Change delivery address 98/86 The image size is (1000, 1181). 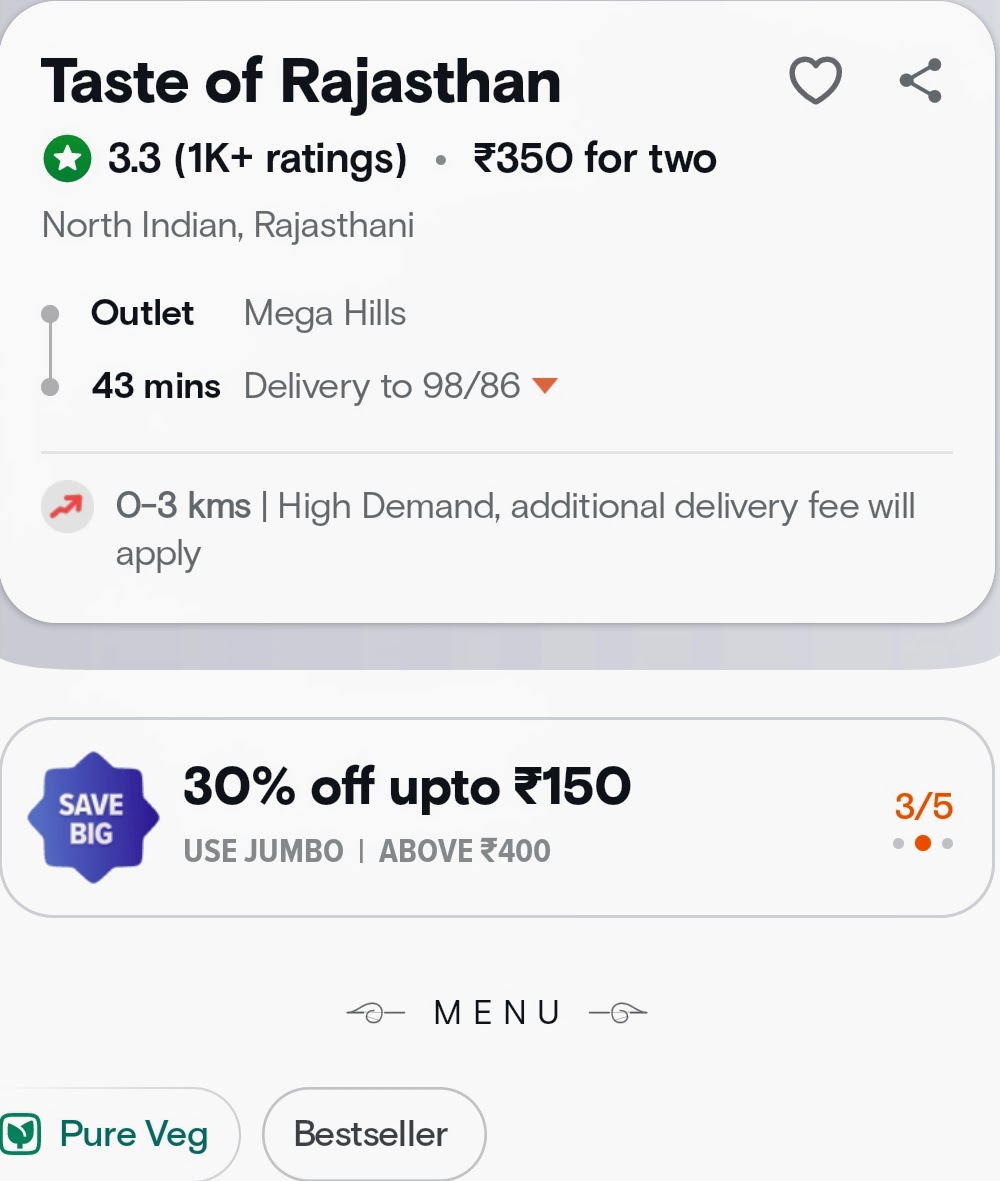401,386
